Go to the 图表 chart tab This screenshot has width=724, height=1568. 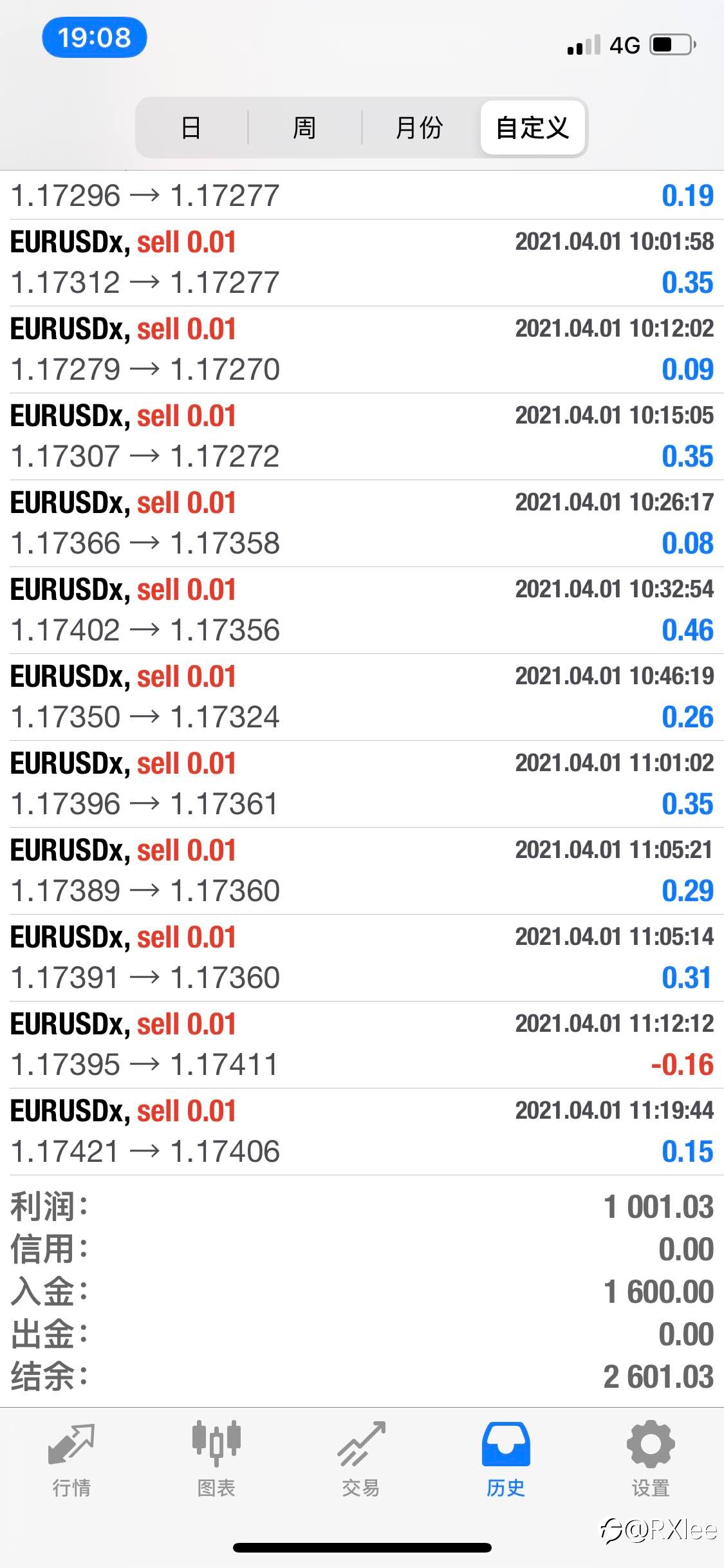pos(216,1460)
